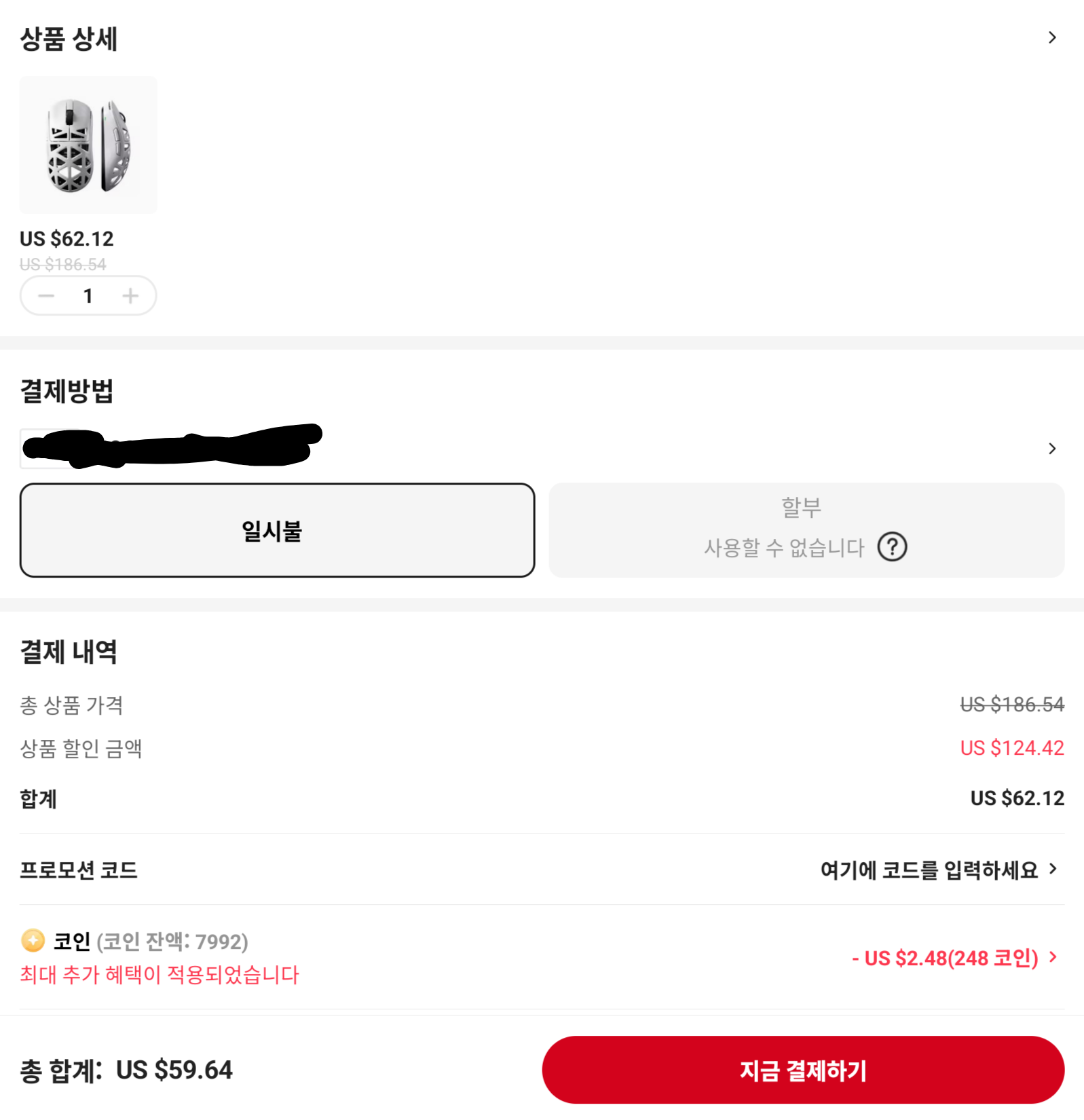The image size is (1084, 1120).
Task: Increase quantity with the plus button
Action: pyautogui.click(x=130, y=295)
